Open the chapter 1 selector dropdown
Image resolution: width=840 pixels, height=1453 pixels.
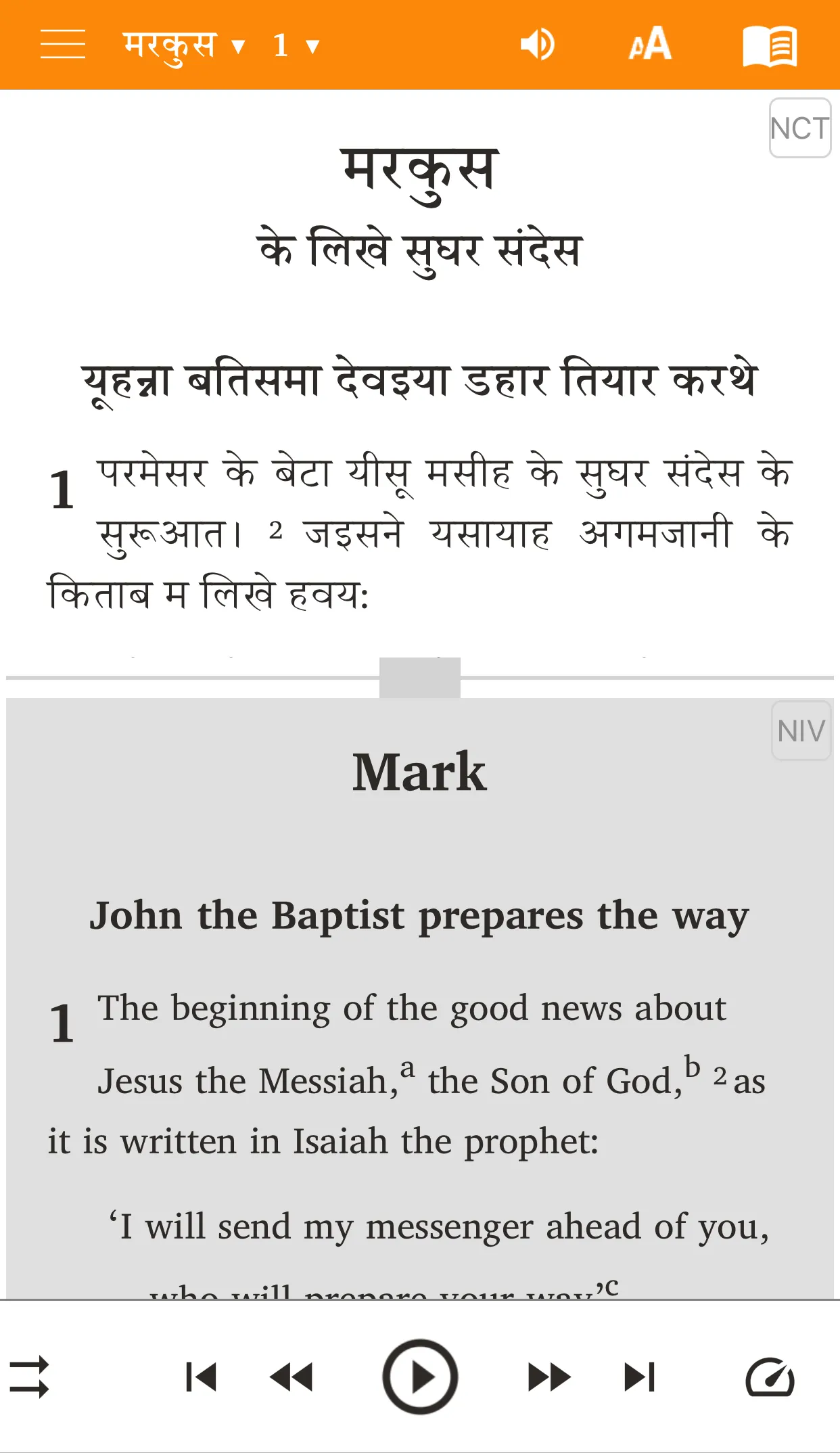tap(296, 46)
